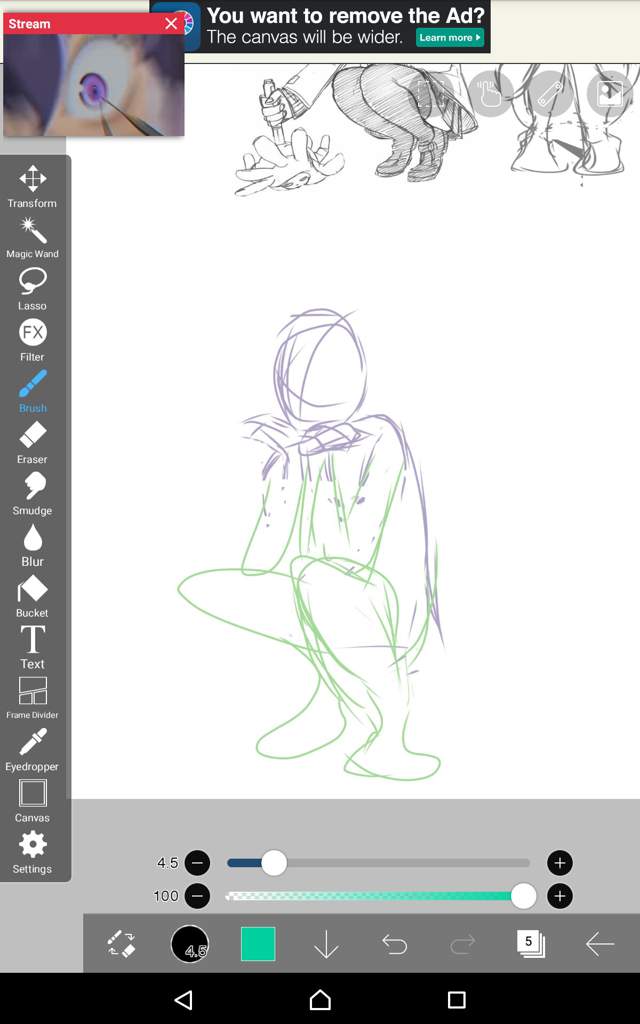
Task: Select the Smudge tool
Action: (32, 493)
